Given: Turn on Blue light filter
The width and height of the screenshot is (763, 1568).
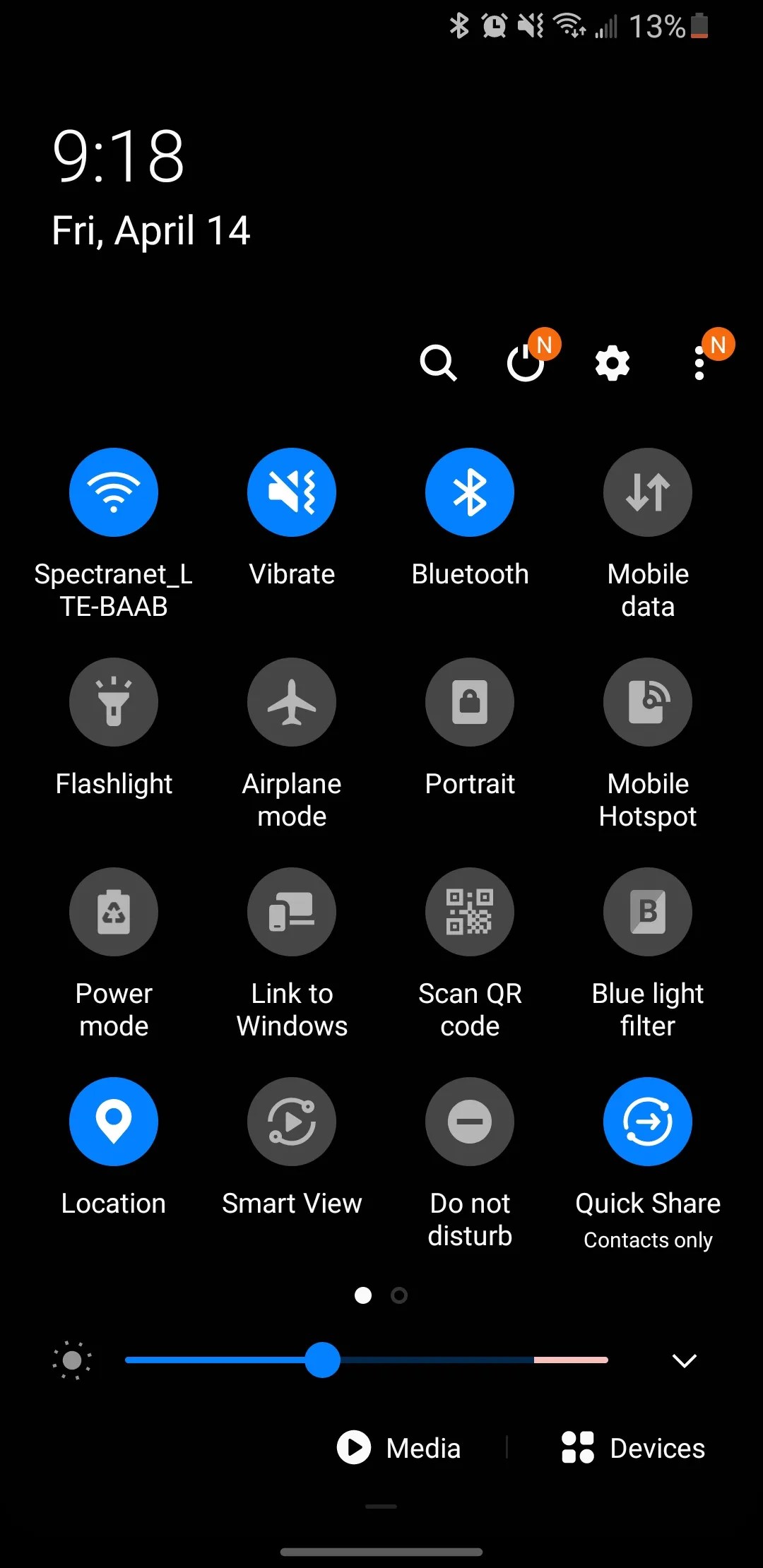Looking at the screenshot, I should pyautogui.click(x=648, y=912).
